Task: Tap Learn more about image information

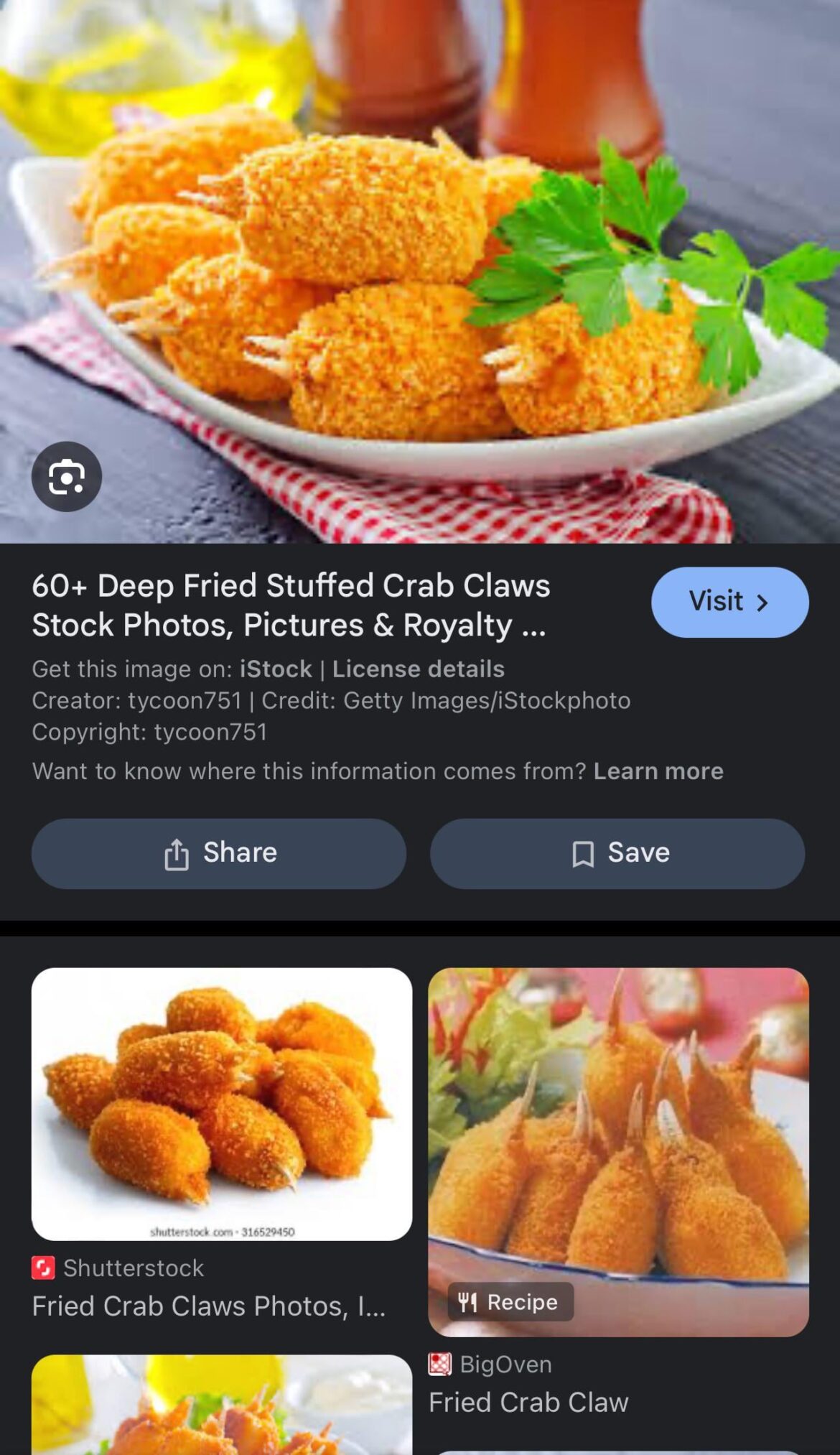Action: click(x=658, y=771)
